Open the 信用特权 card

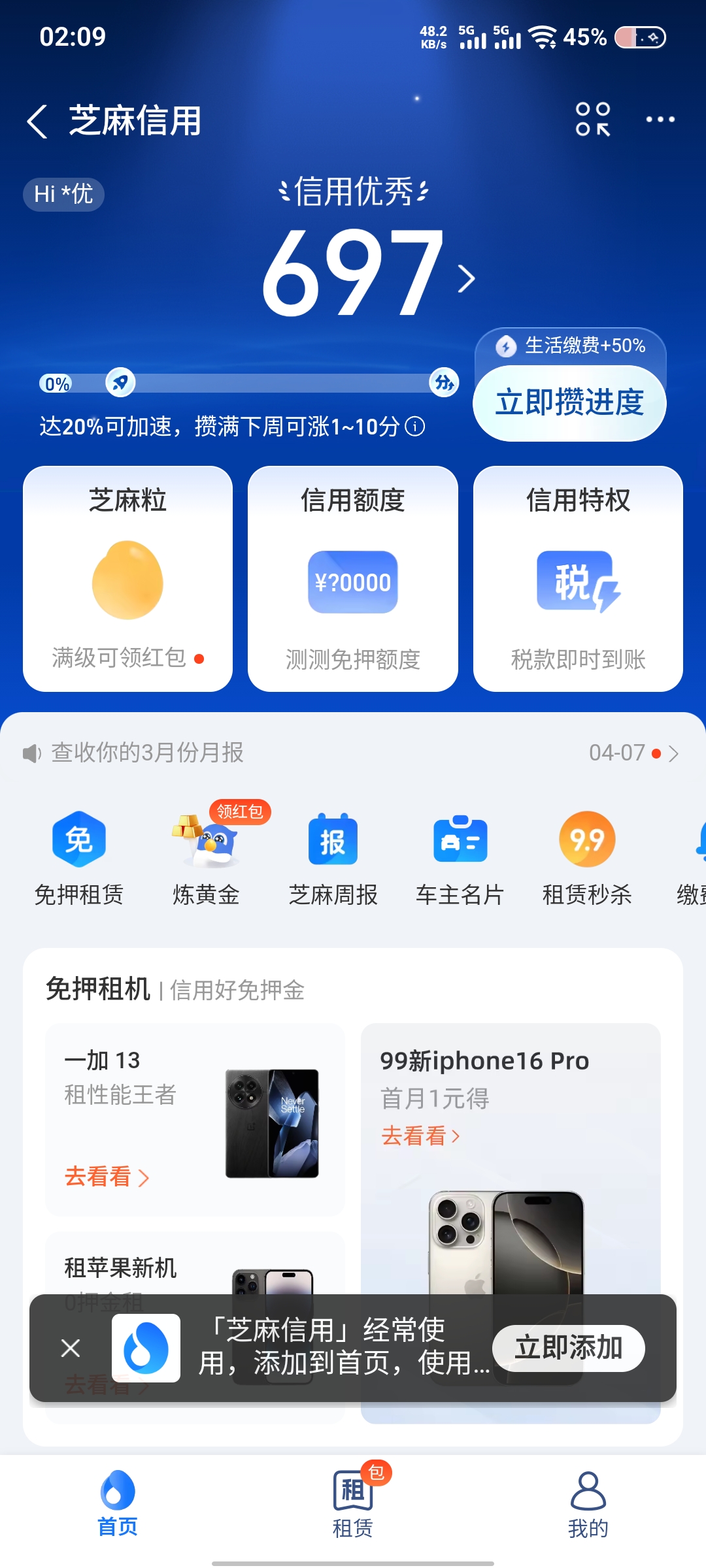(578, 578)
